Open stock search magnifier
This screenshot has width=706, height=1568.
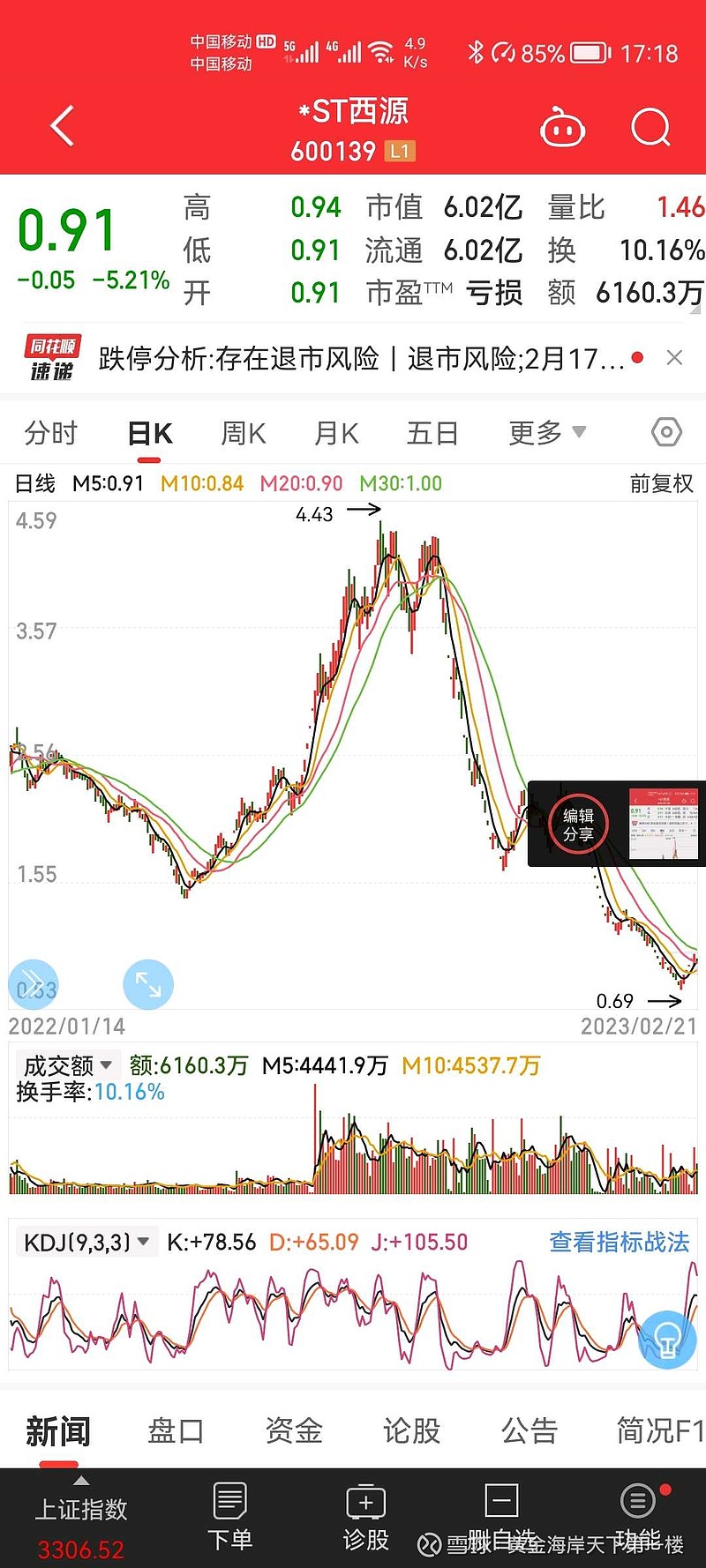pyautogui.click(x=650, y=129)
